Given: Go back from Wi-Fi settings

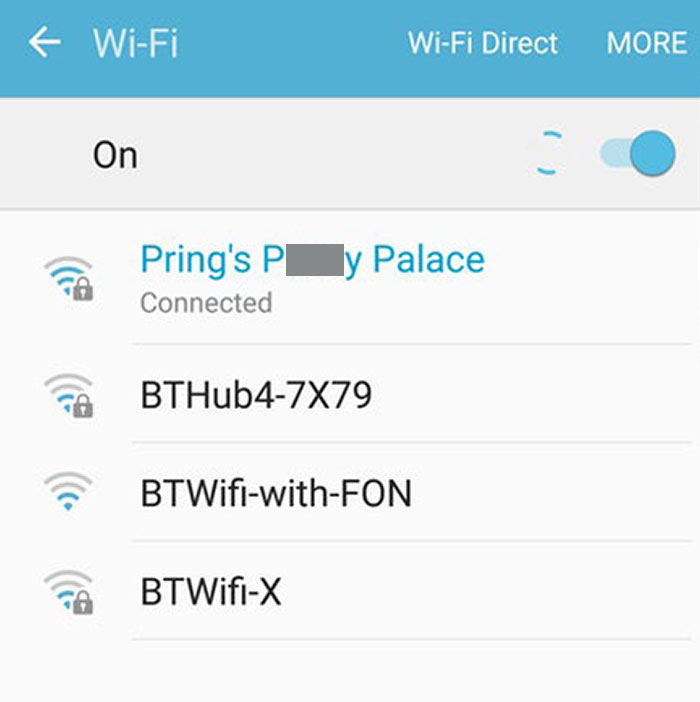Looking at the screenshot, I should [44, 43].
